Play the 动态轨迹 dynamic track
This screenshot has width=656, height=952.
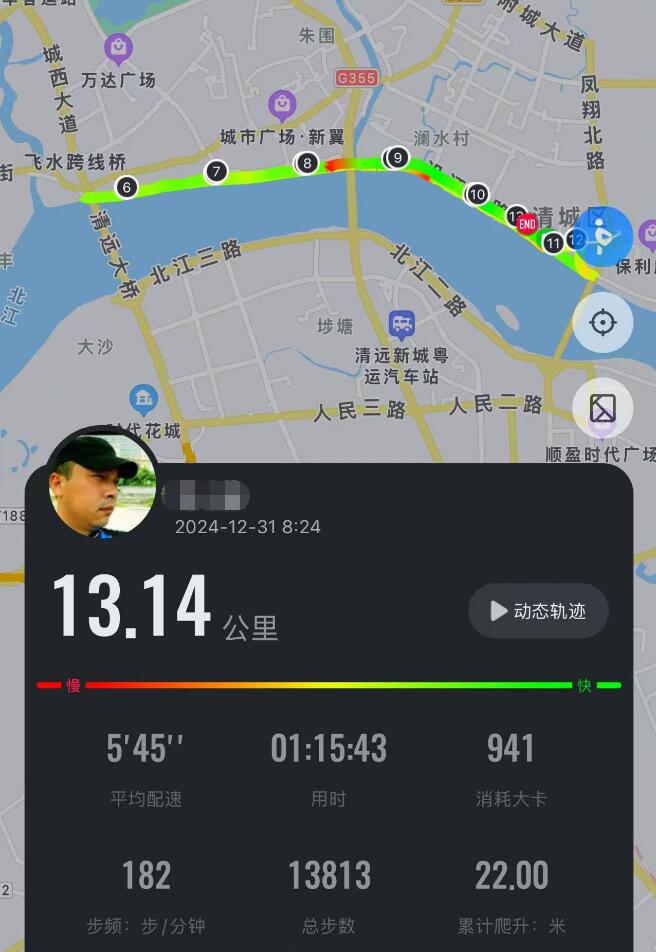[x=538, y=611]
